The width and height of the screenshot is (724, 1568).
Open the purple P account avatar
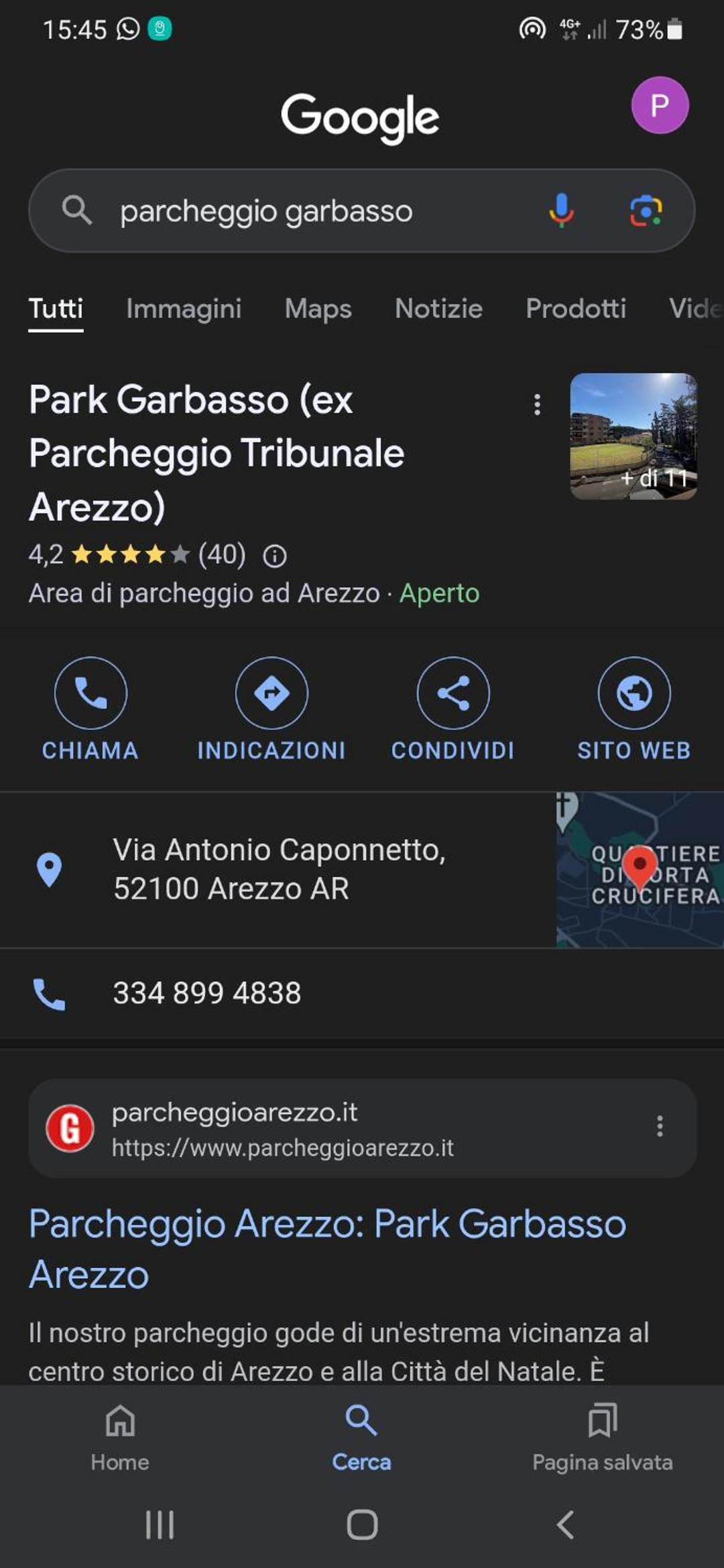click(660, 105)
